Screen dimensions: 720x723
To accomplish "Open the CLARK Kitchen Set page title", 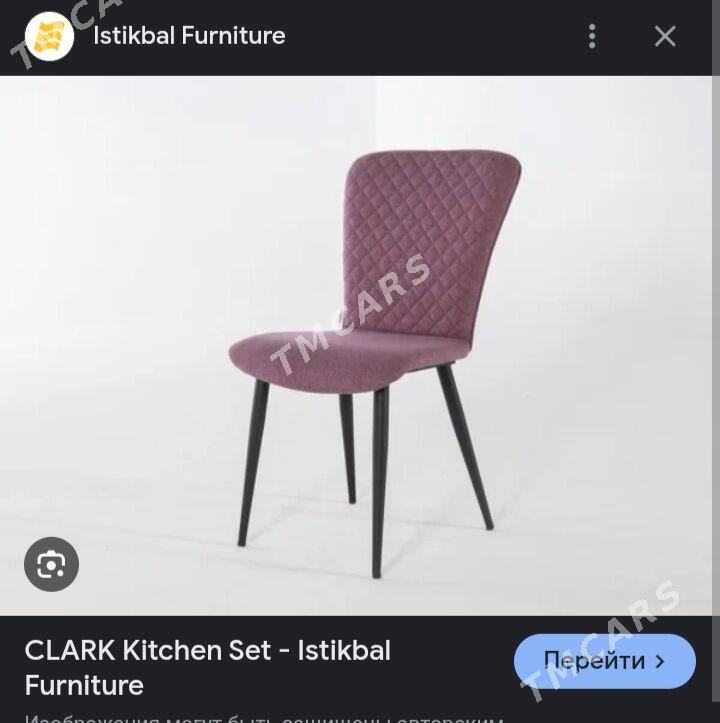I will click(x=207, y=667).
